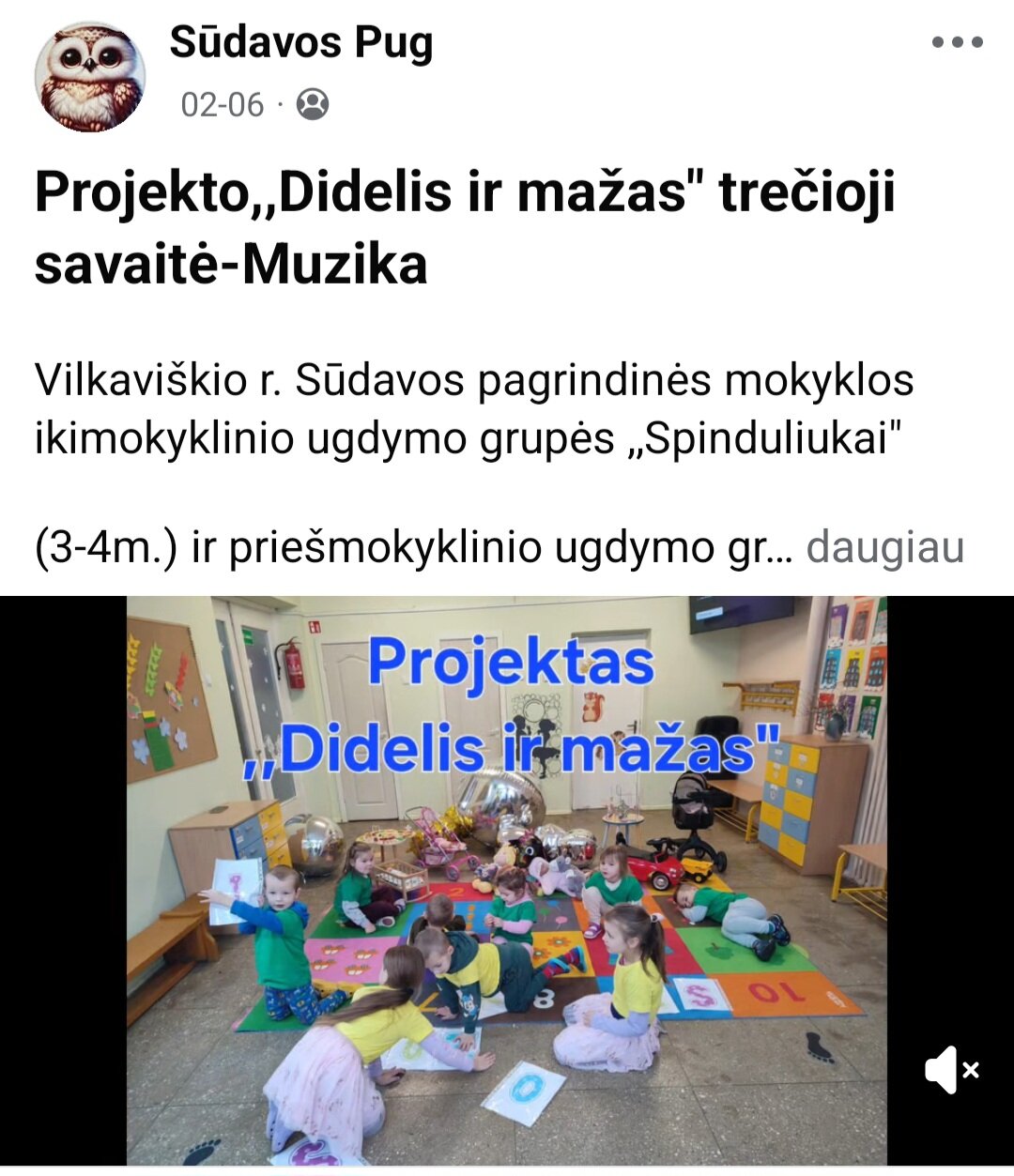Open the Sūdavos Pug profile name
Screen dimensions: 1014x1176
pyautogui.click(x=300, y=43)
